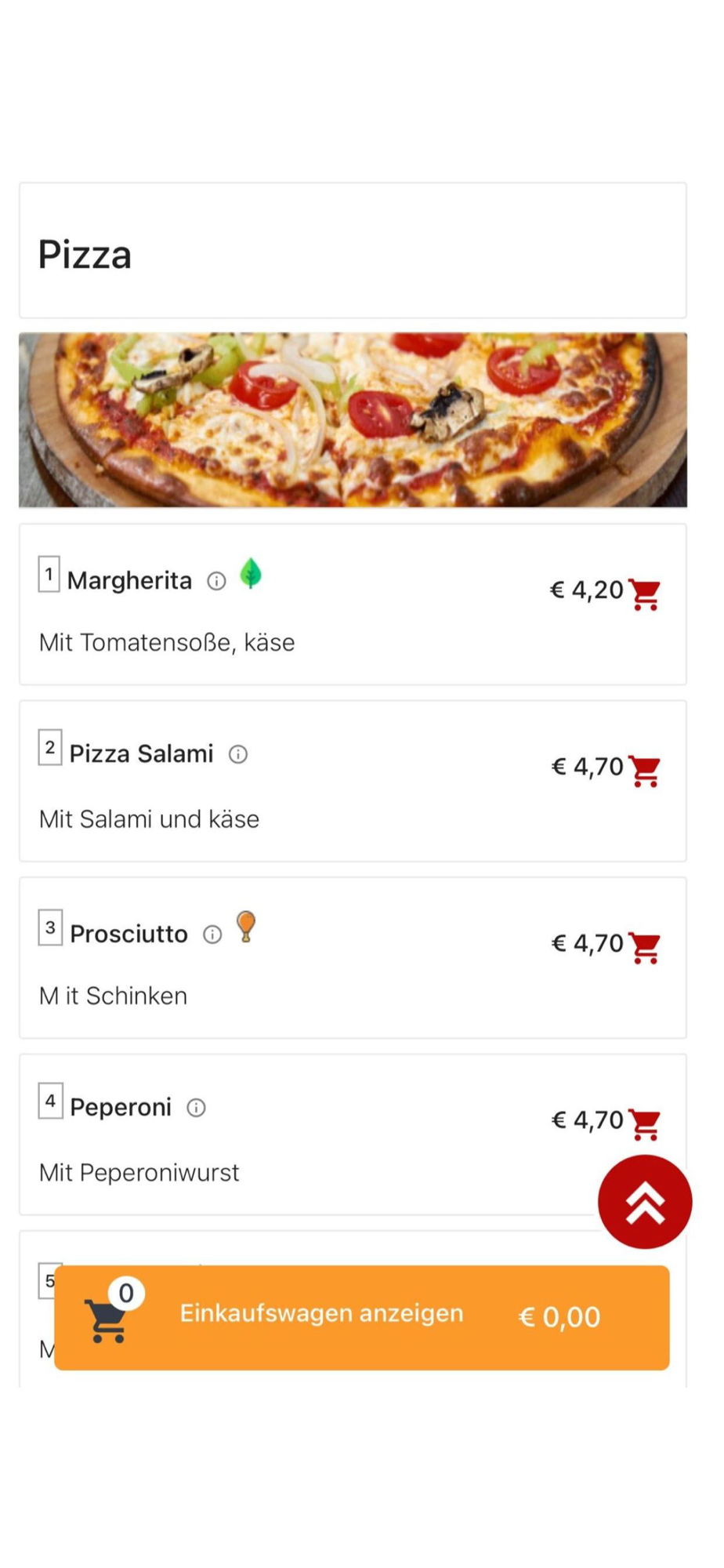The width and height of the screenshot is (724, 1568).
Task: Open the Prosciutto item
Action: tap(129, 935)
